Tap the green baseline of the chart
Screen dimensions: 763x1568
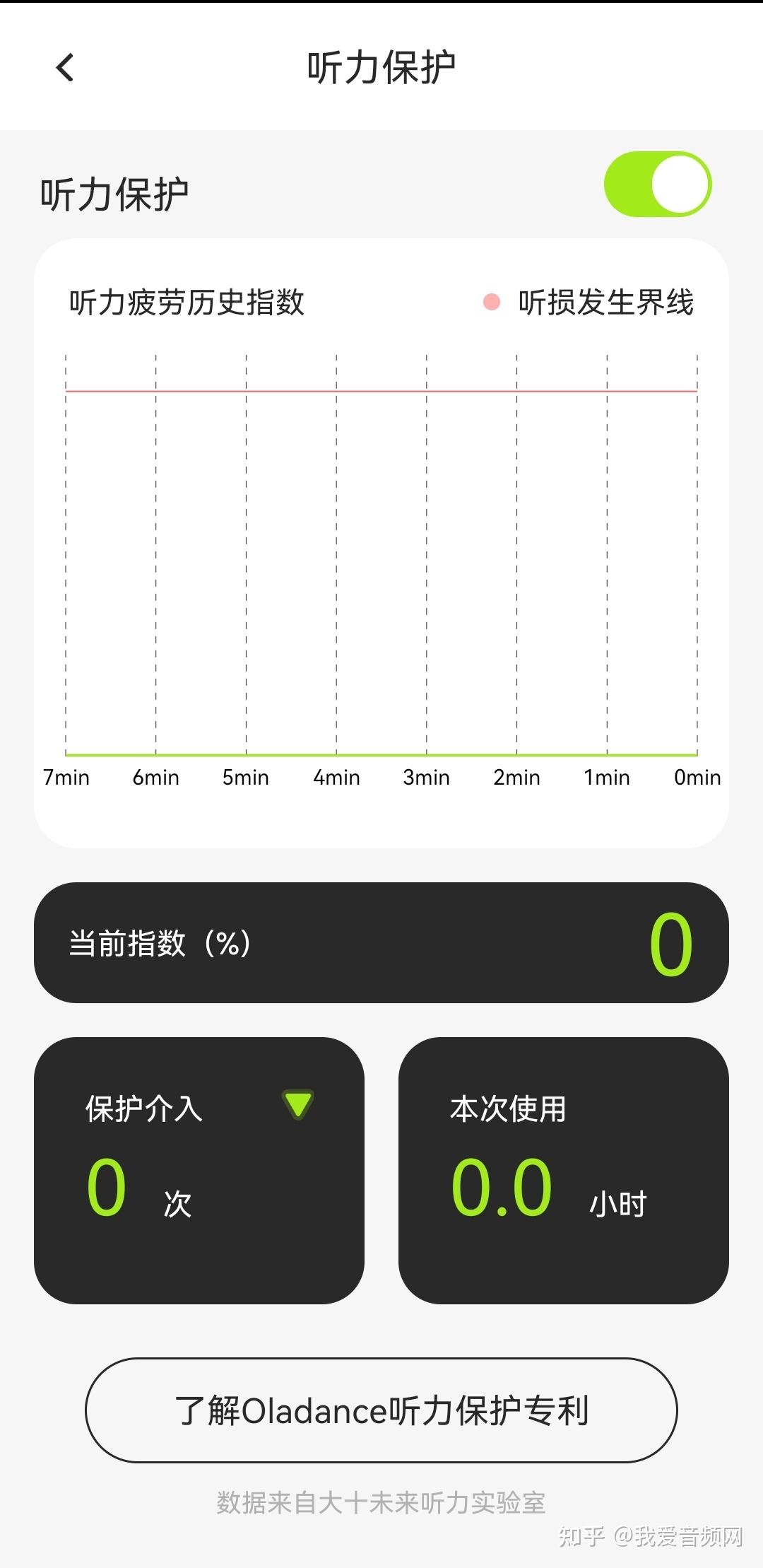(381, 755)
